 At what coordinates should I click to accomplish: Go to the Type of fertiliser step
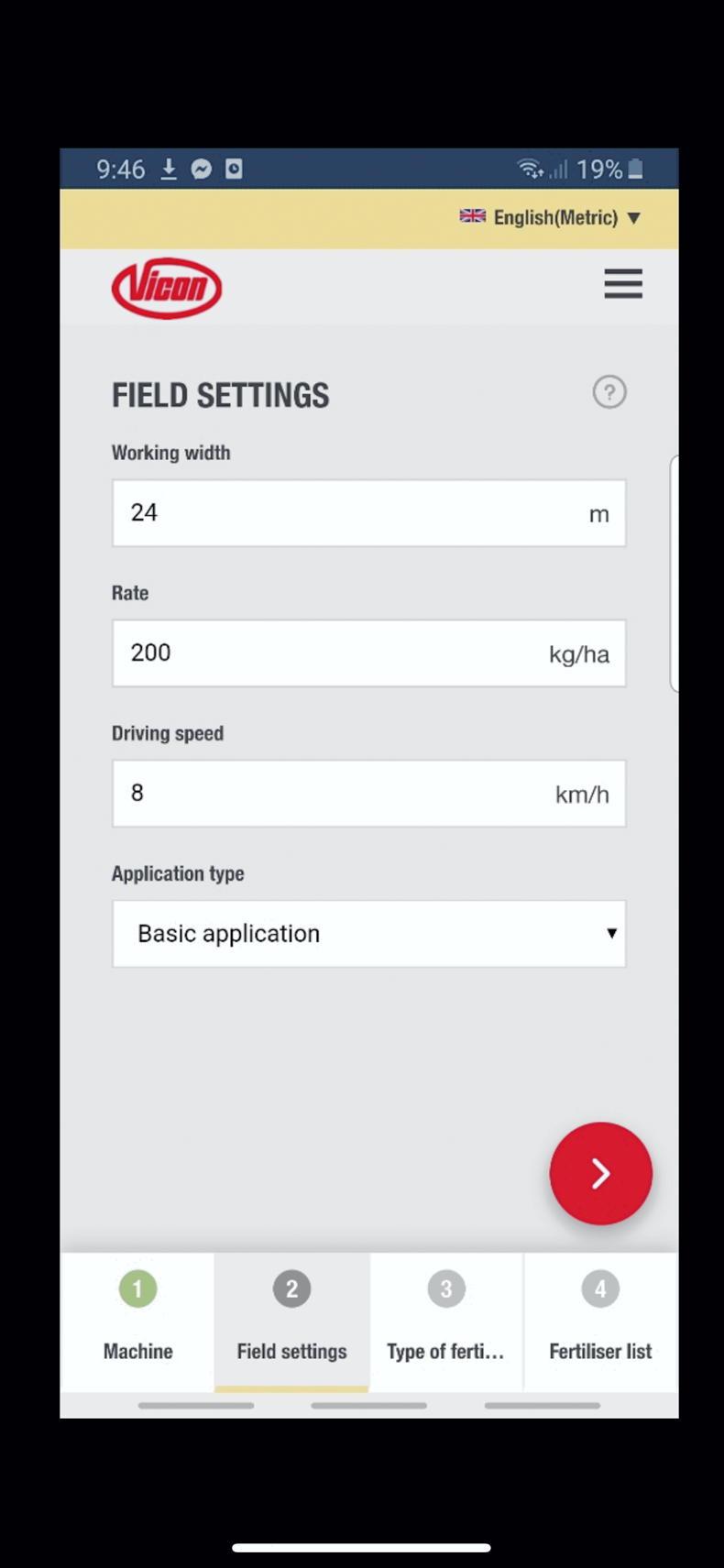pos(445,1320)
